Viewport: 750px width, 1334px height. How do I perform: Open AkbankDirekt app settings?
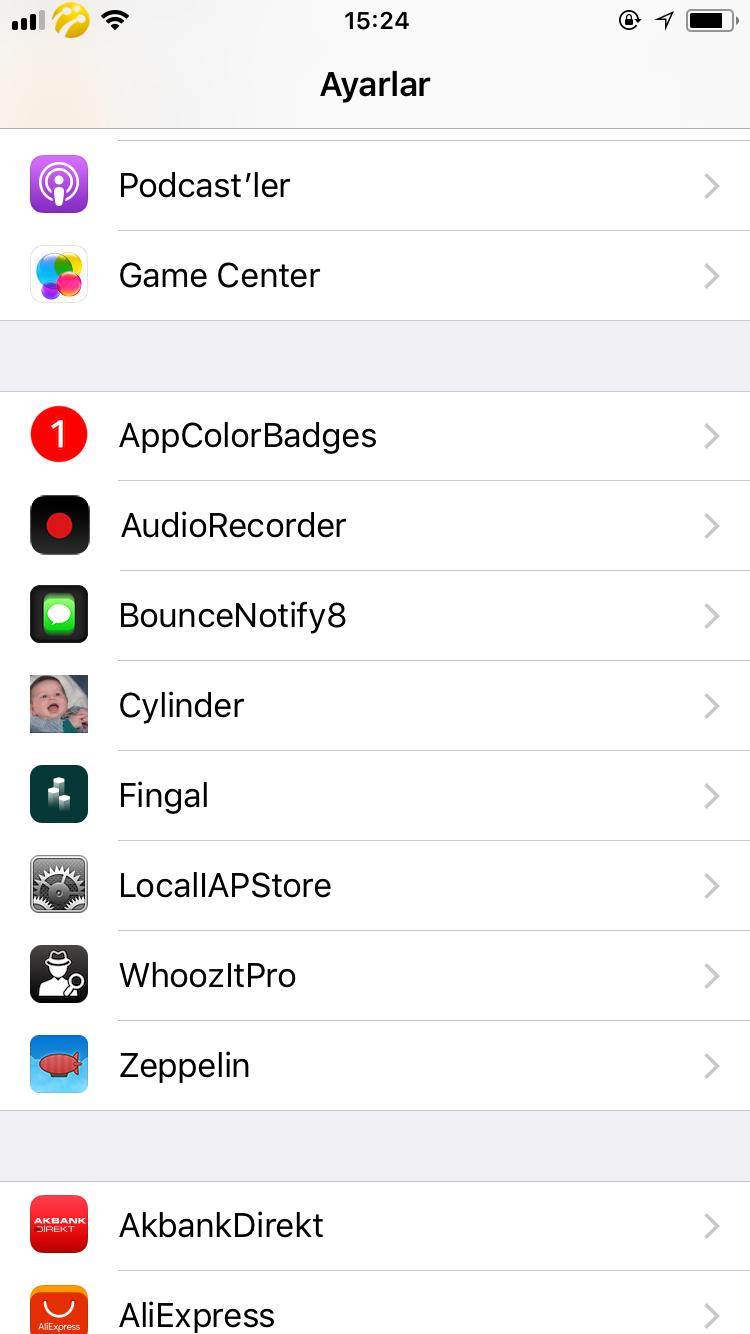click(375, 1226)
